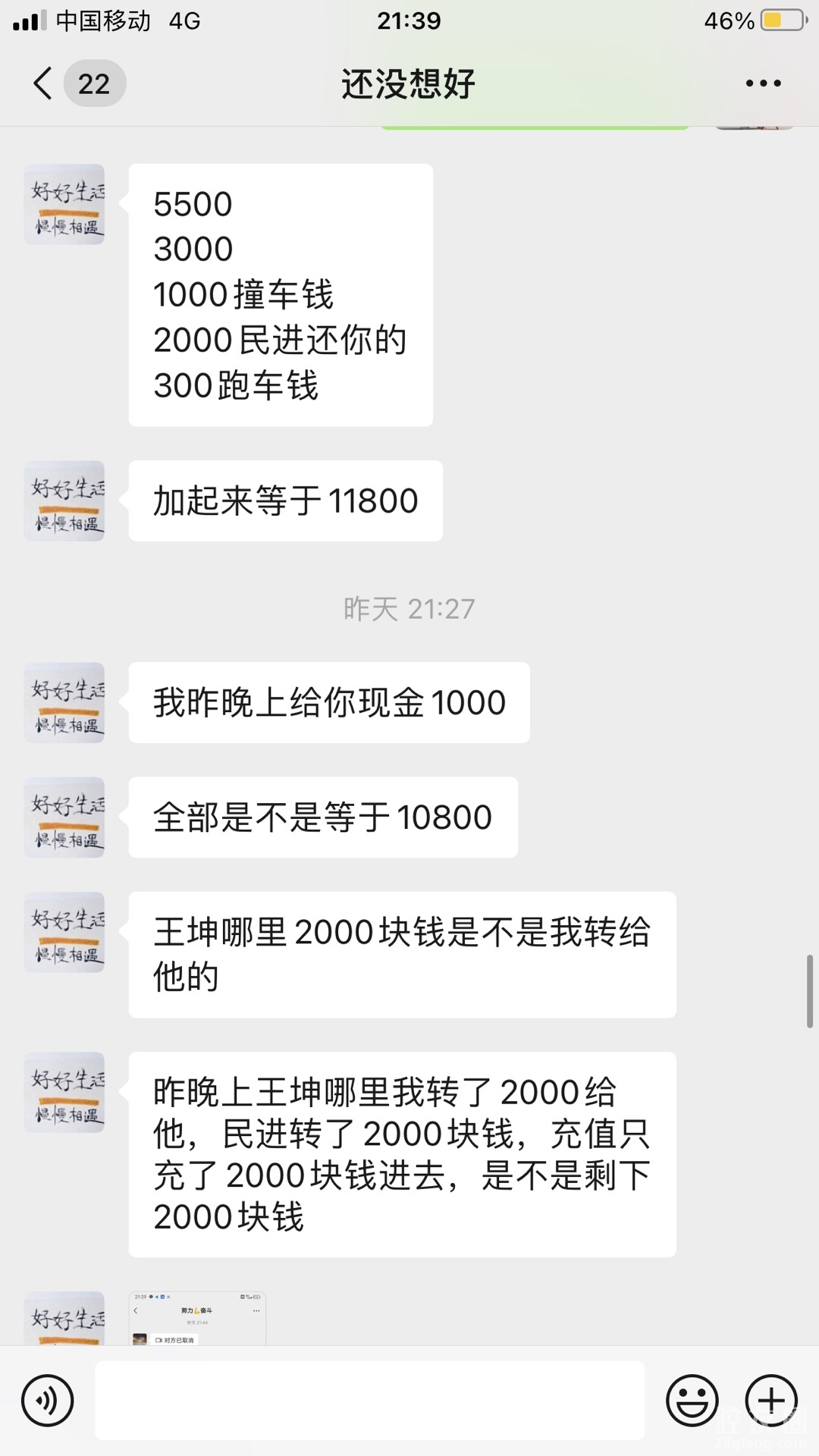Viewport: 819px width, 1456px height.
Task: Open the screenshot image message
Action: tap(197, 1318)
